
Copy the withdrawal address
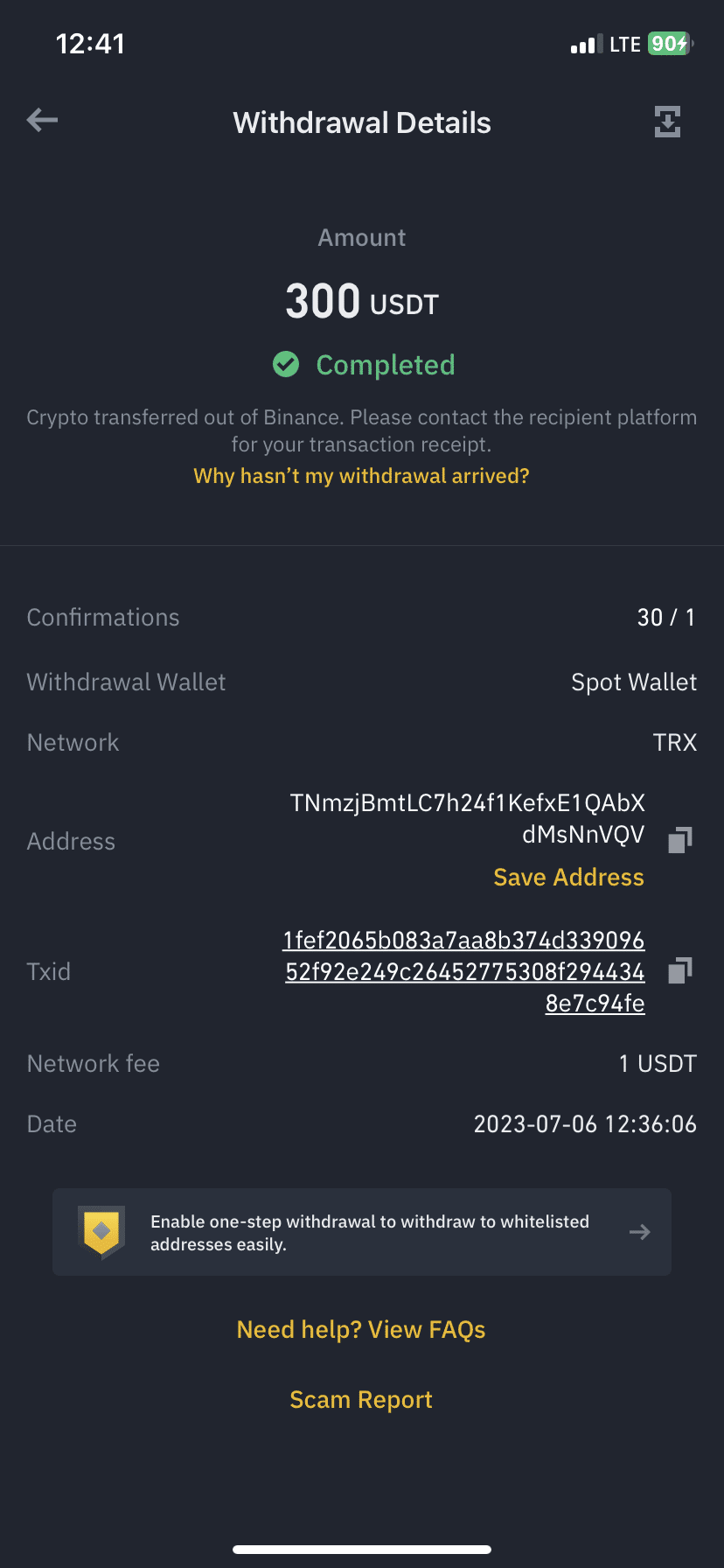tap(679, 840)
